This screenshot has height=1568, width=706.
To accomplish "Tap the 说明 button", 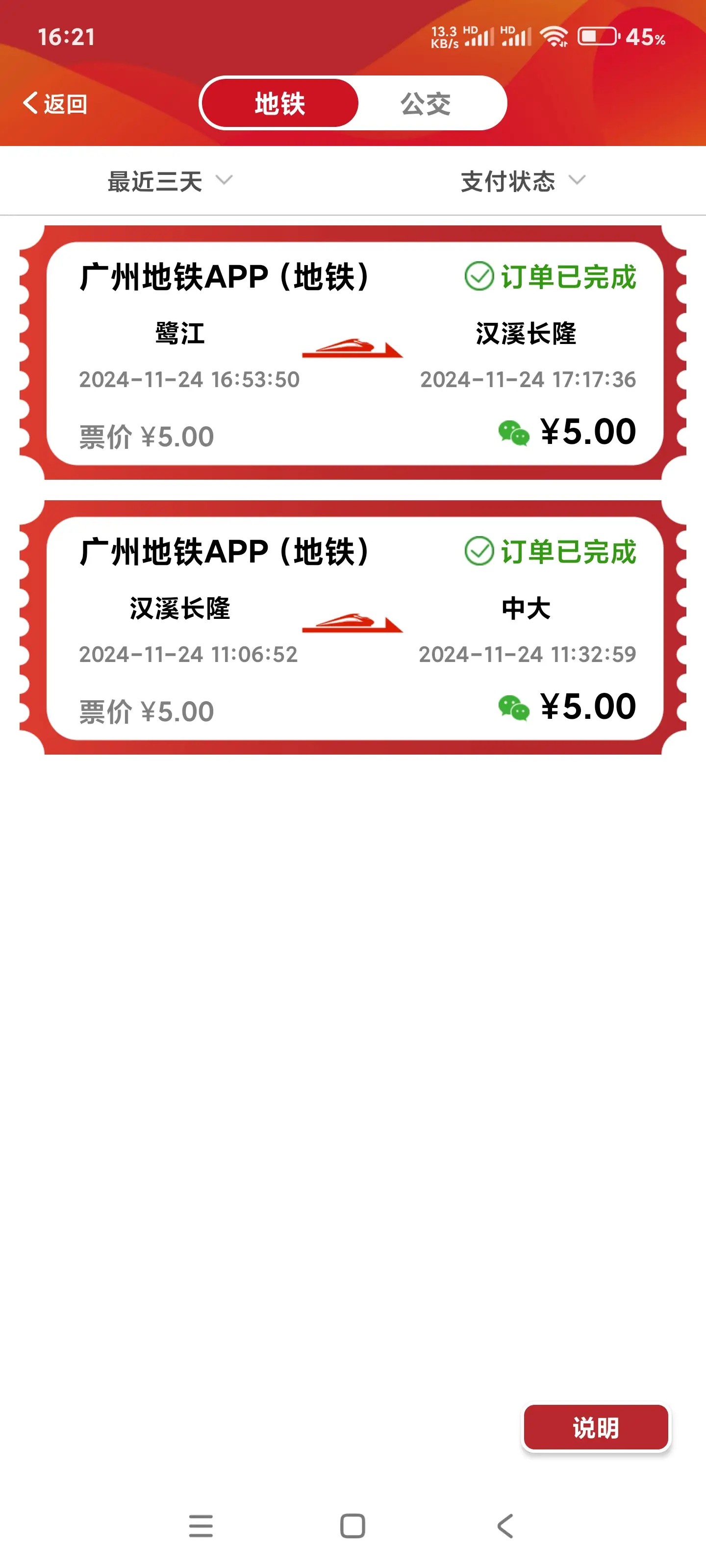I will (596, 1427).
